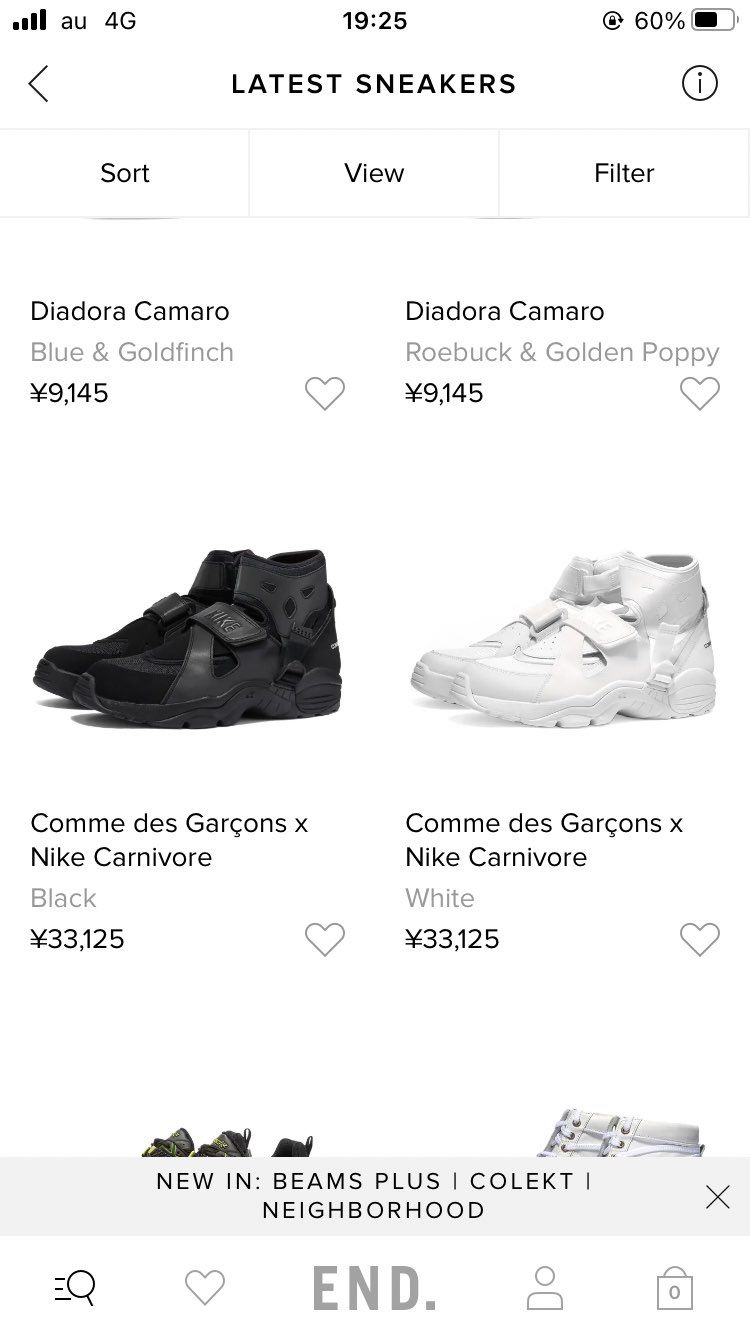Return to END. home tab

374,1287
